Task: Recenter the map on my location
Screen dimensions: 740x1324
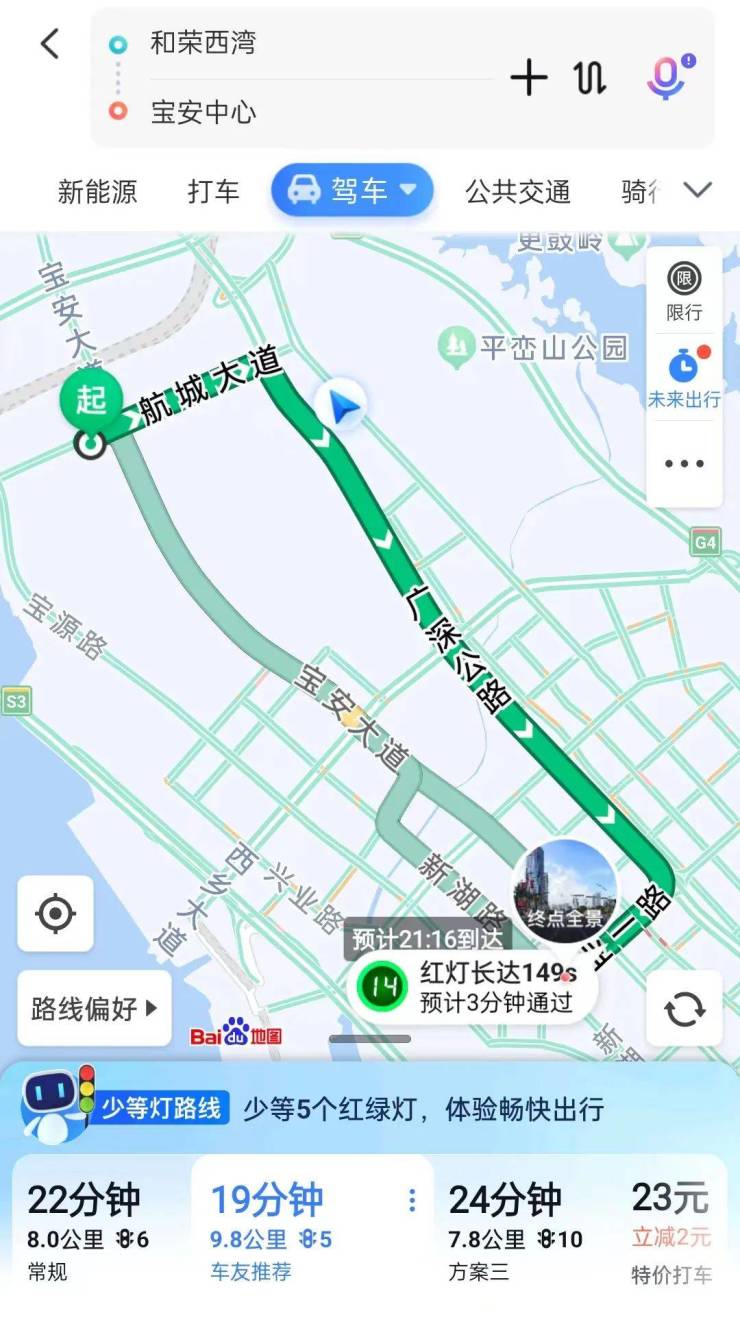Action: tap(56, 913)
